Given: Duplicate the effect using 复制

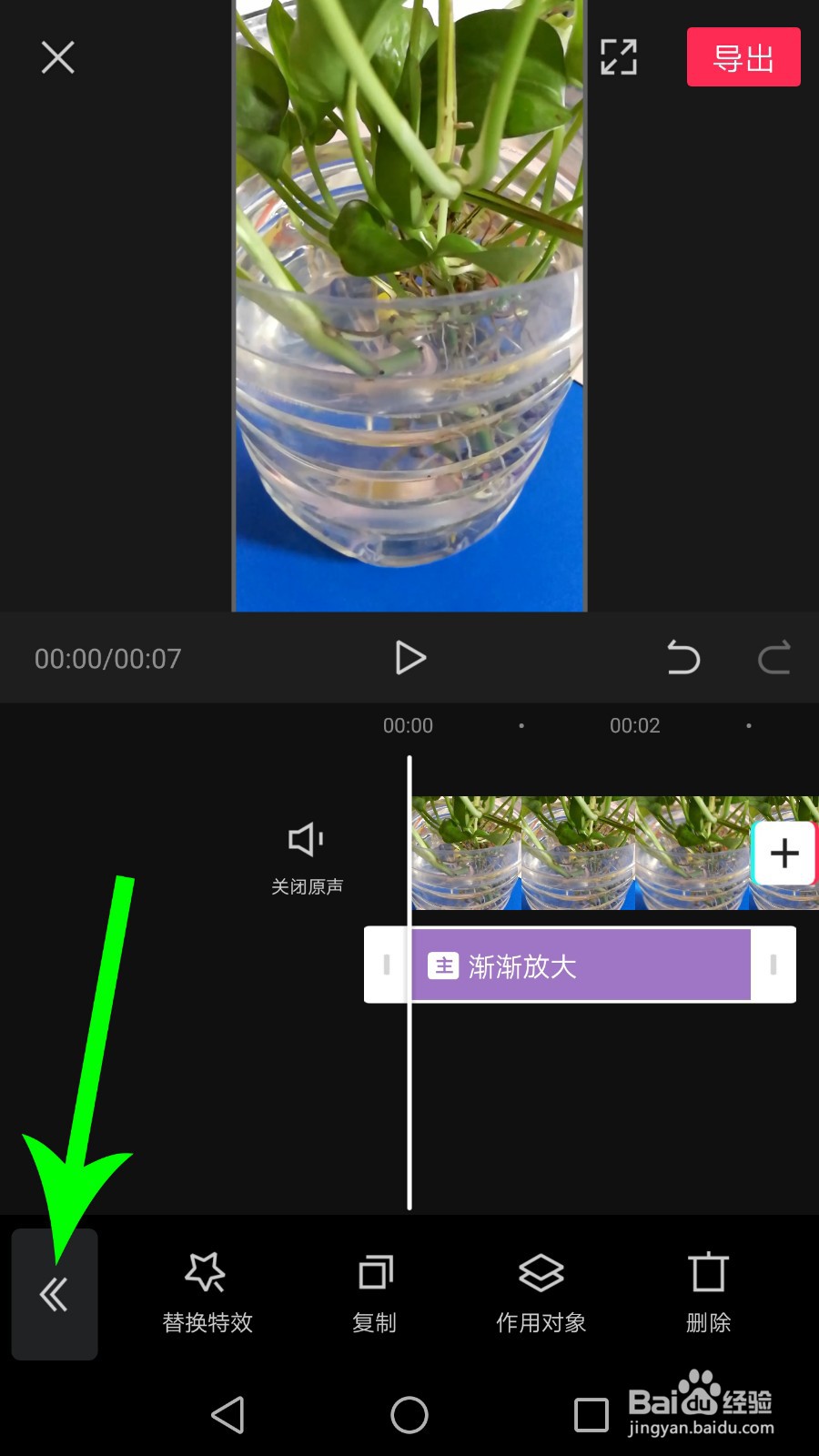Looking at the screenshot, I should tap(374, 1292).
